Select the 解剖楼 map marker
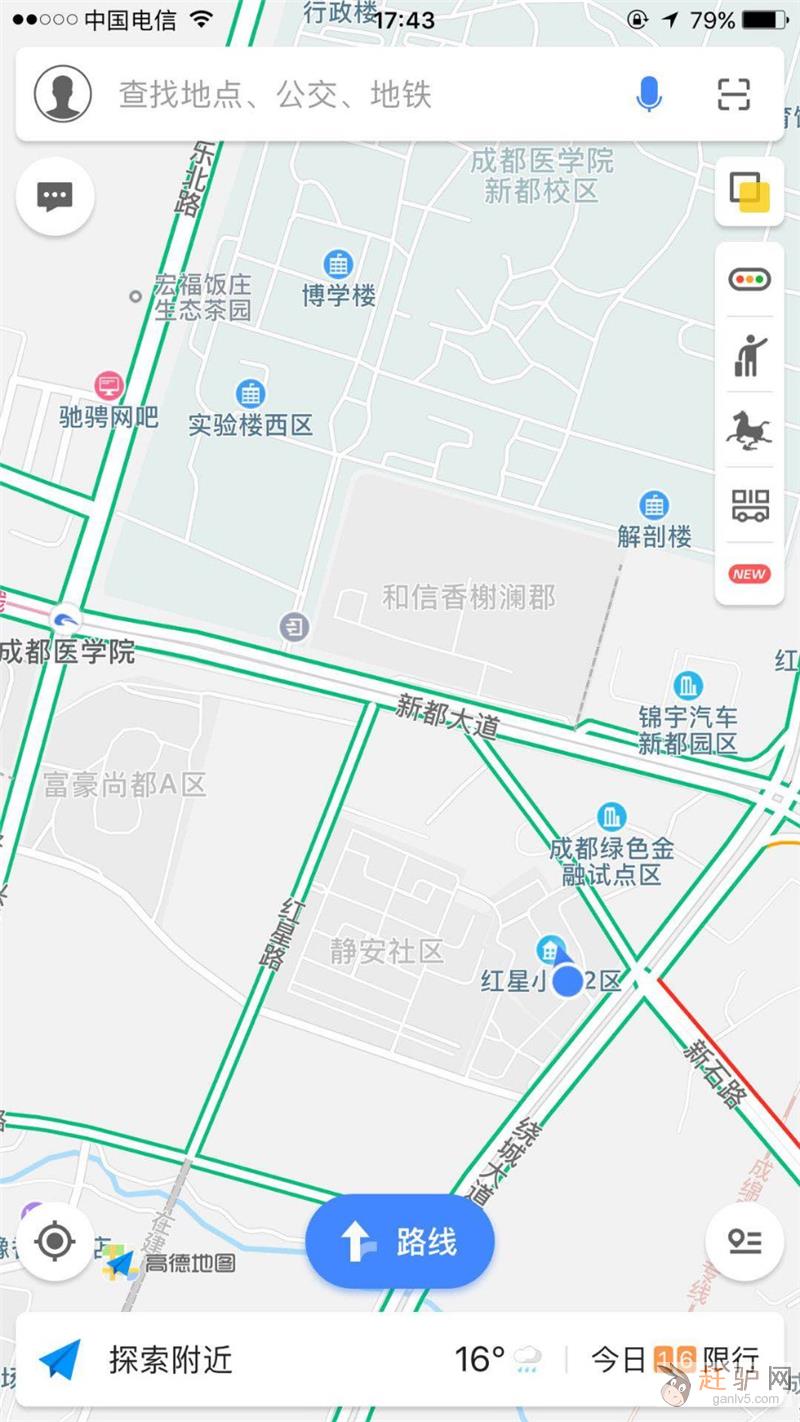 tap(654, 505)
